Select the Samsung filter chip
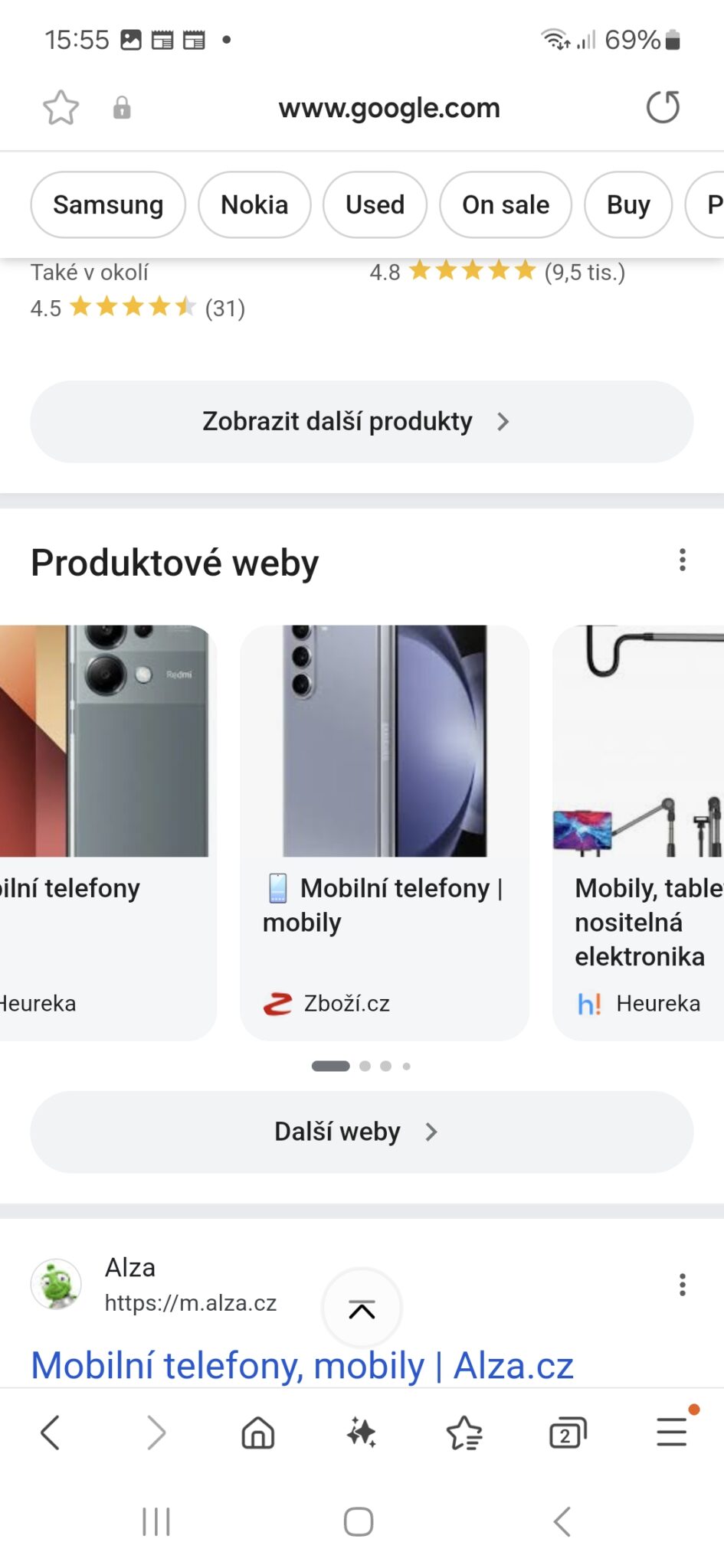This screenshot has width=724, height=1568. click(108, 204)
